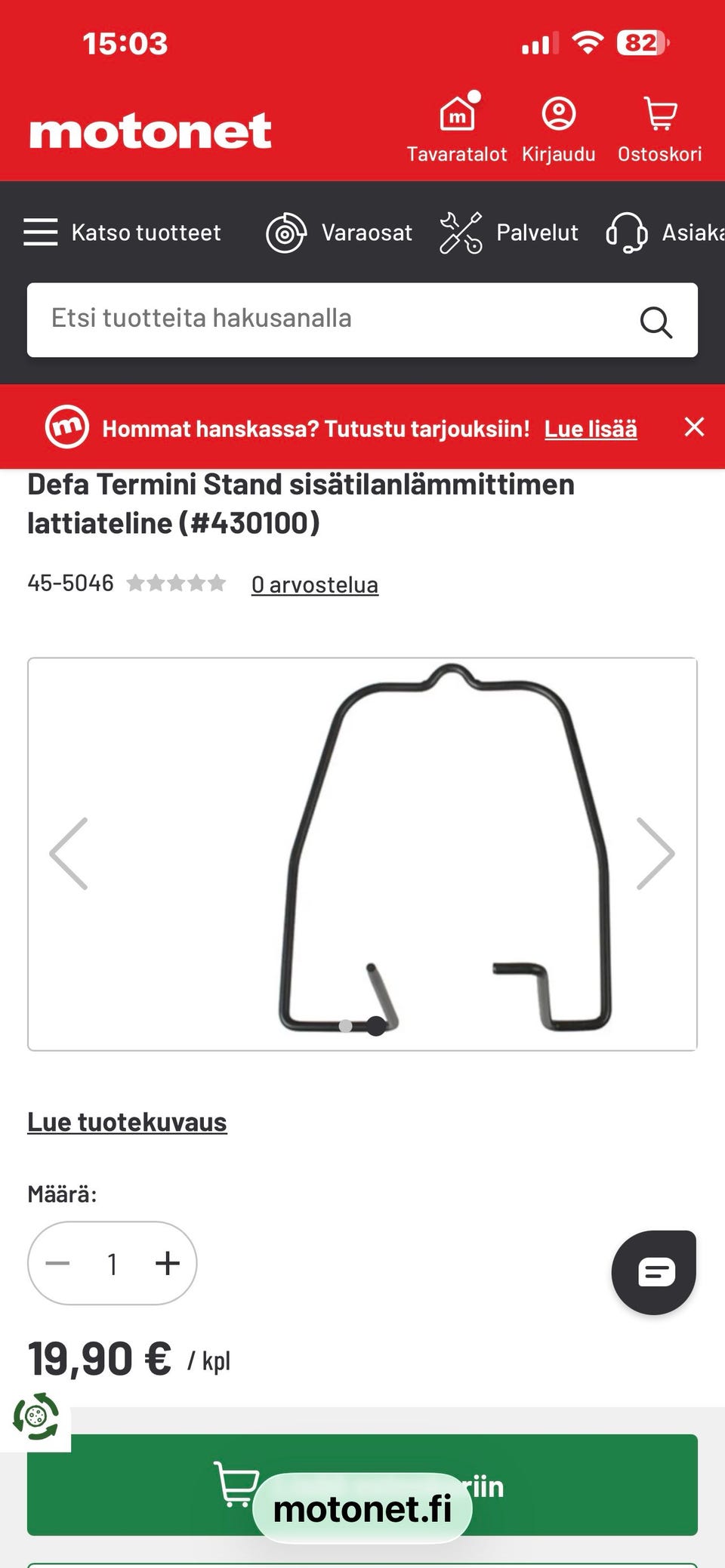725x1568 pixels.
Task: Click the green recycling icon
Action: point(34,1416)
